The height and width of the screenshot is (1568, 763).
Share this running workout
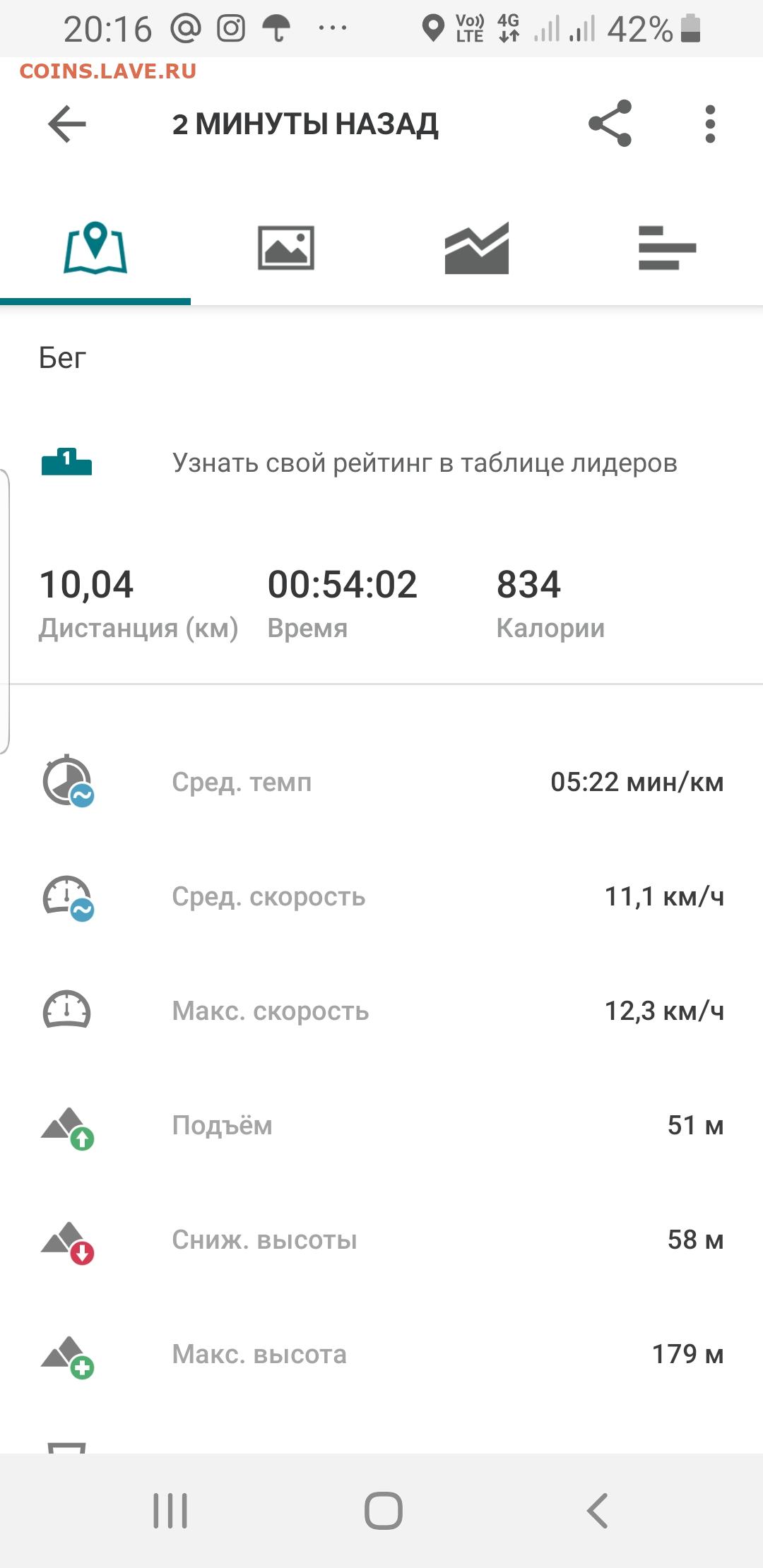point(610,124)
